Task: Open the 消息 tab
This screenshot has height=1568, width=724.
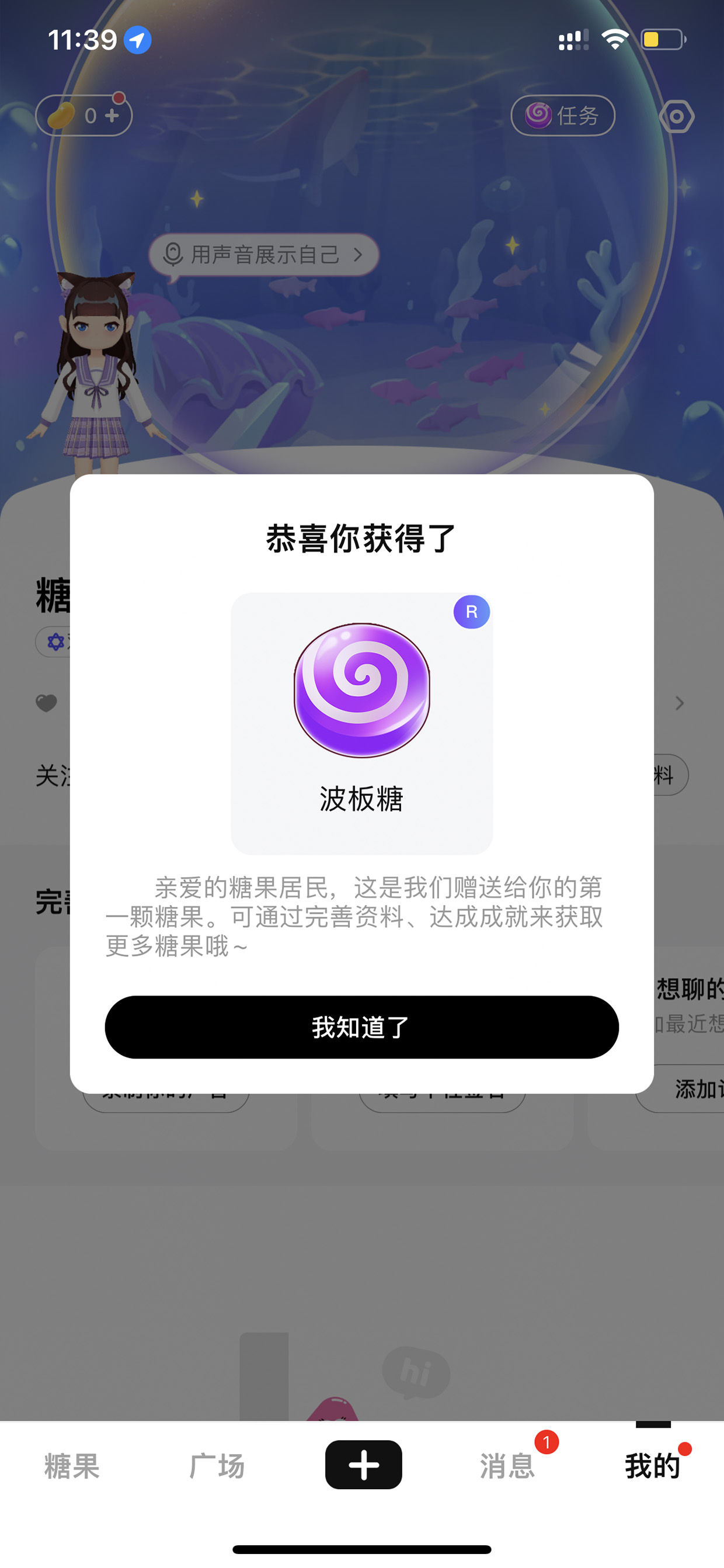Action: pyautogui.click(x=507, y=1466)
